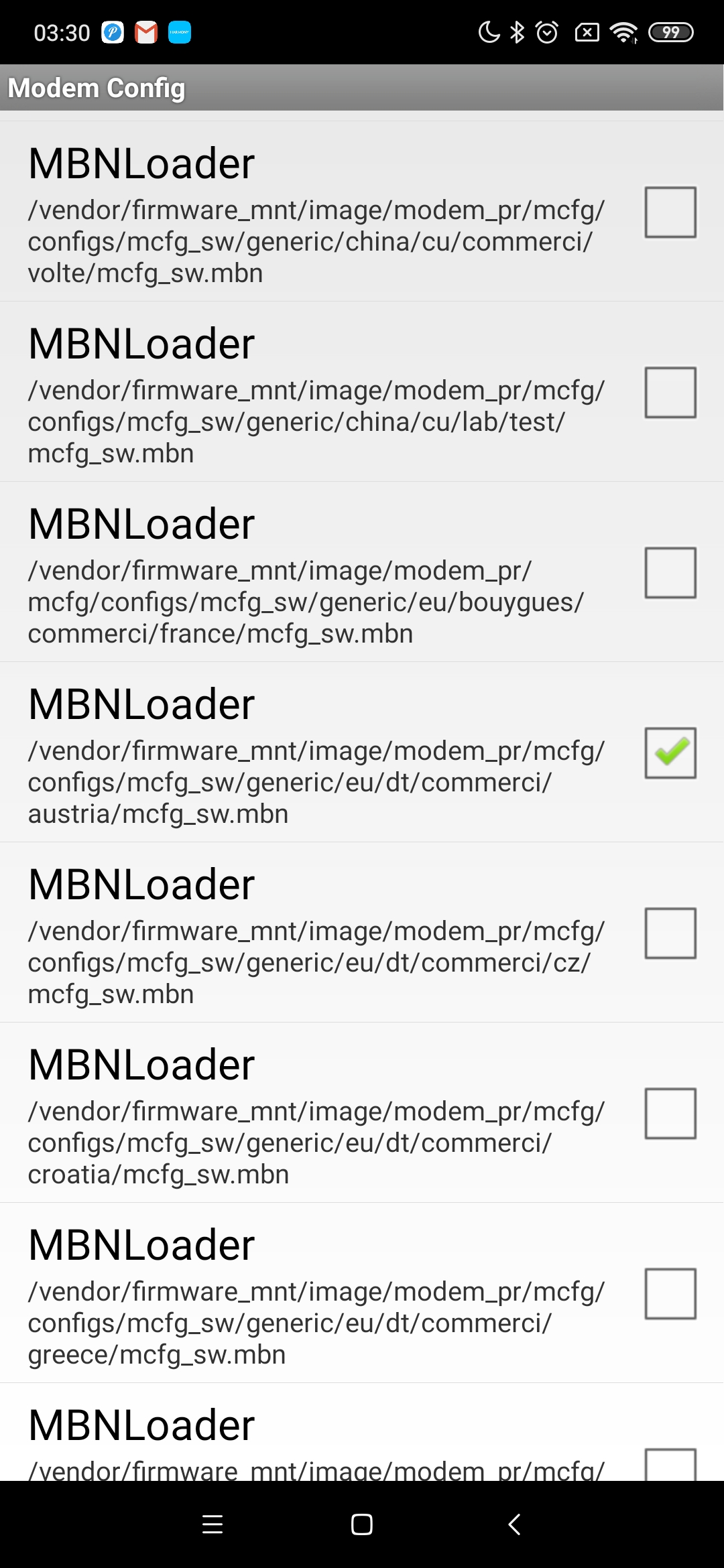The height and width of the screenshot is (1568, 724).
Task: Open the recent apps menu button
Action: coord(213,1524)
